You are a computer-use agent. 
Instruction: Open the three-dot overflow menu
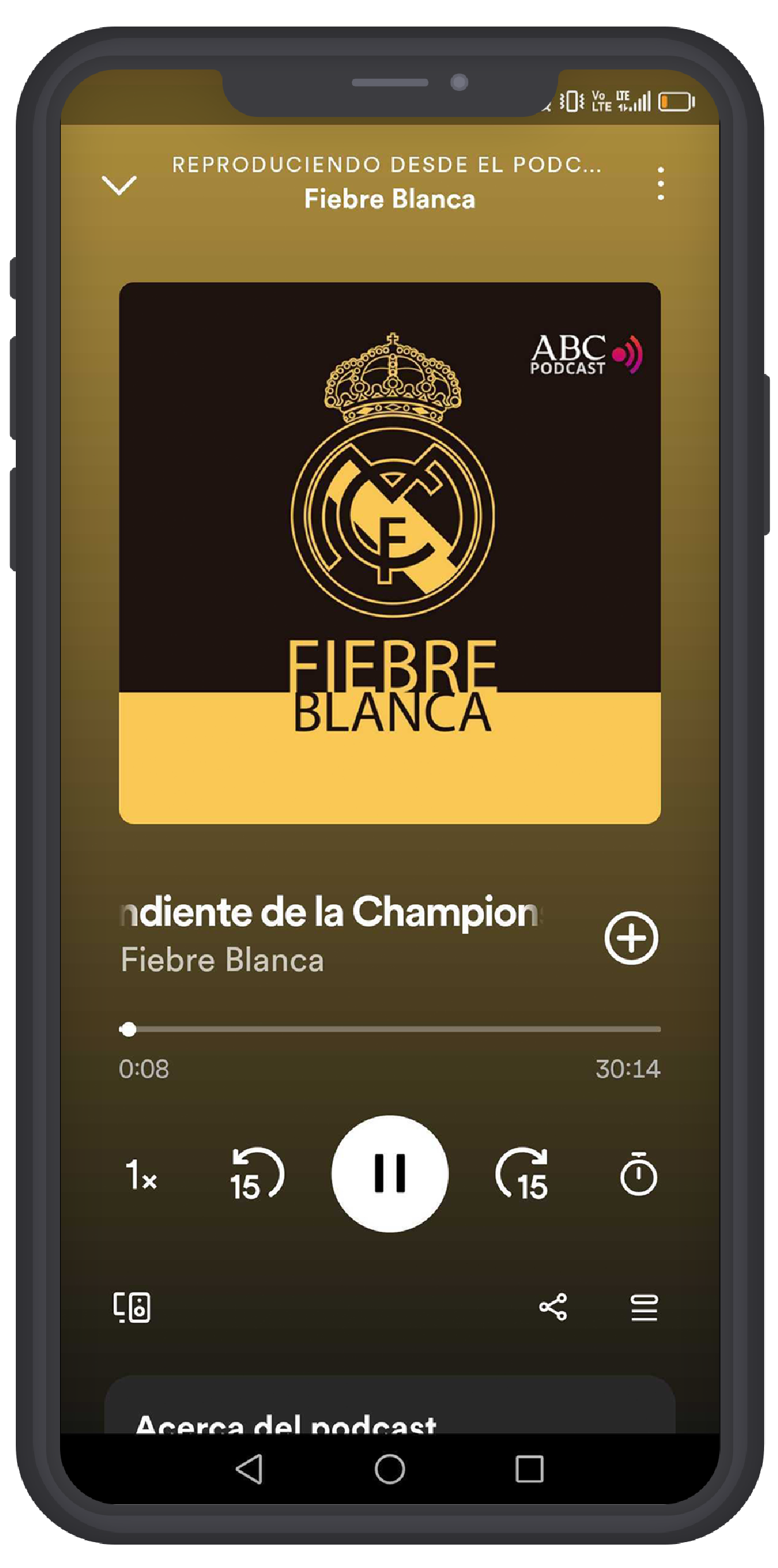point(660,184)
